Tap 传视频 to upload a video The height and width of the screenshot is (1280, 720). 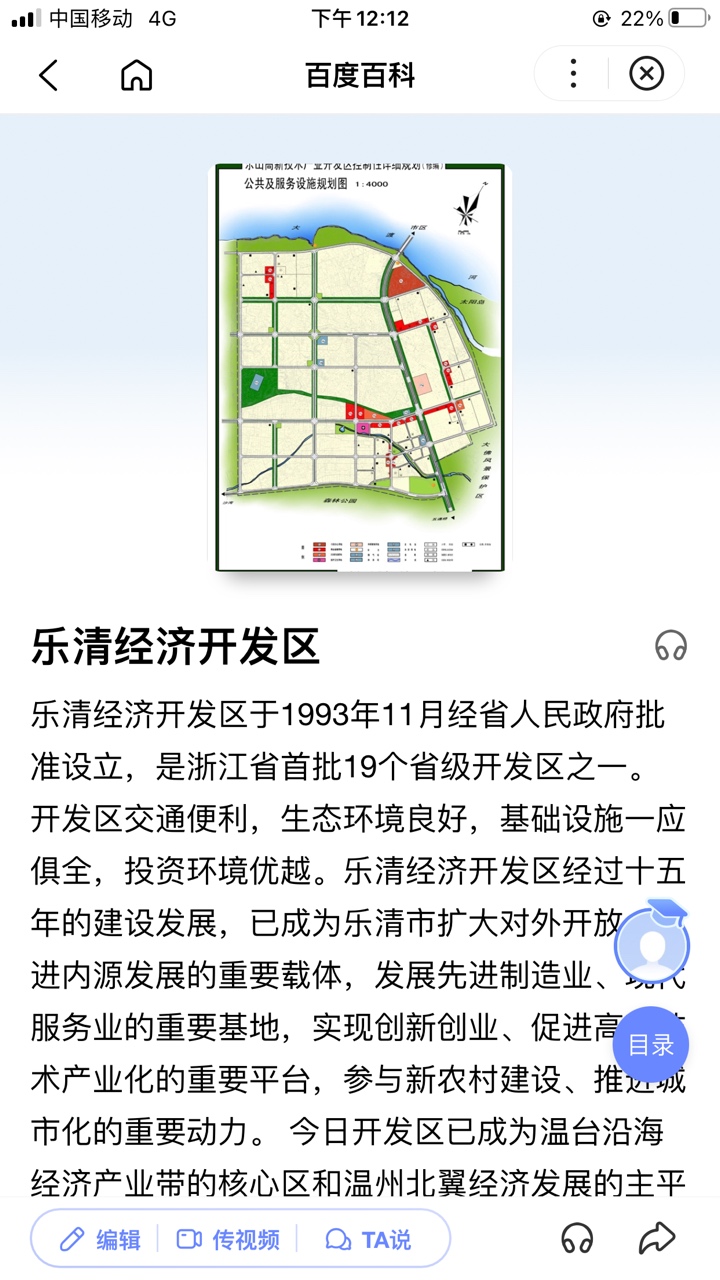[x=228, y=1239]
